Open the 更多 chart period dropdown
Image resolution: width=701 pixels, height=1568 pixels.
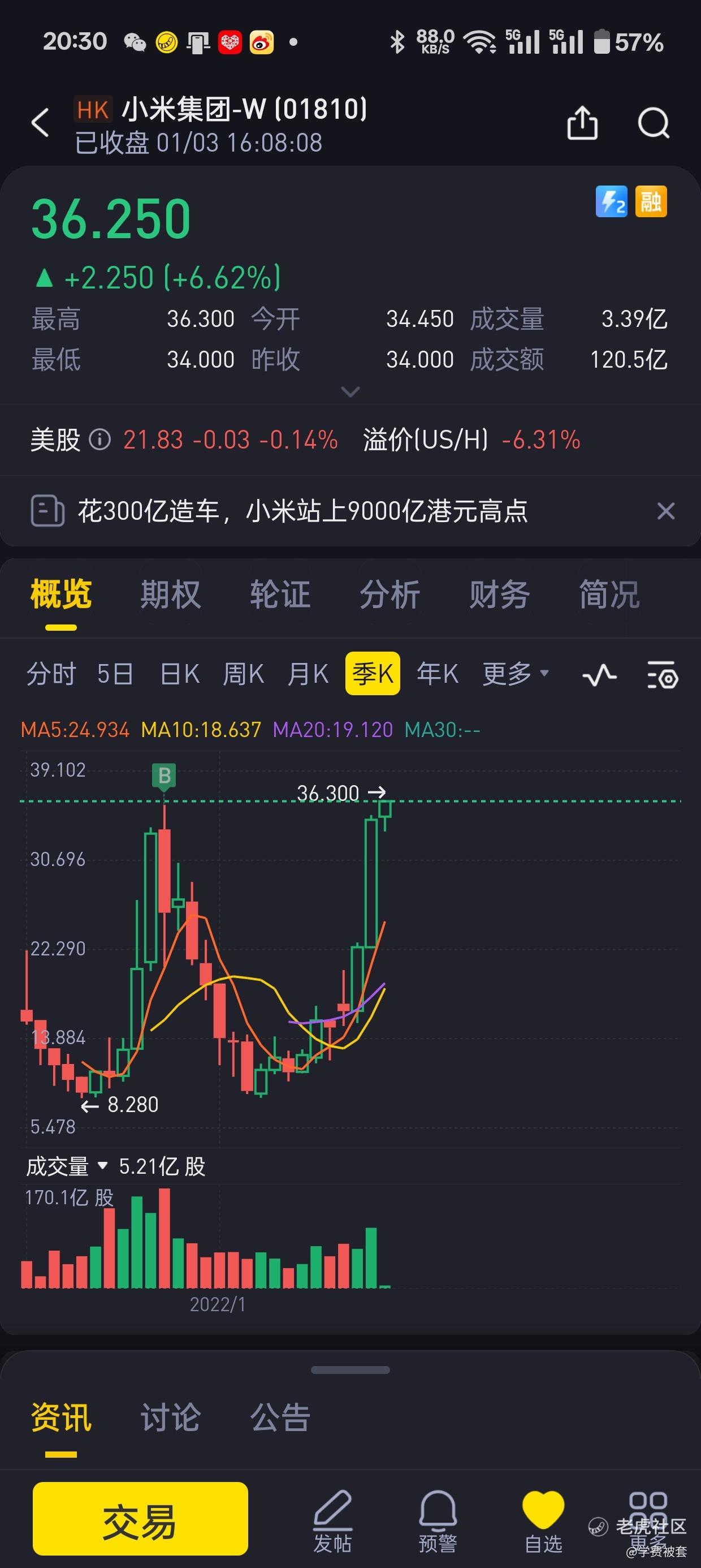click(516, 674)
